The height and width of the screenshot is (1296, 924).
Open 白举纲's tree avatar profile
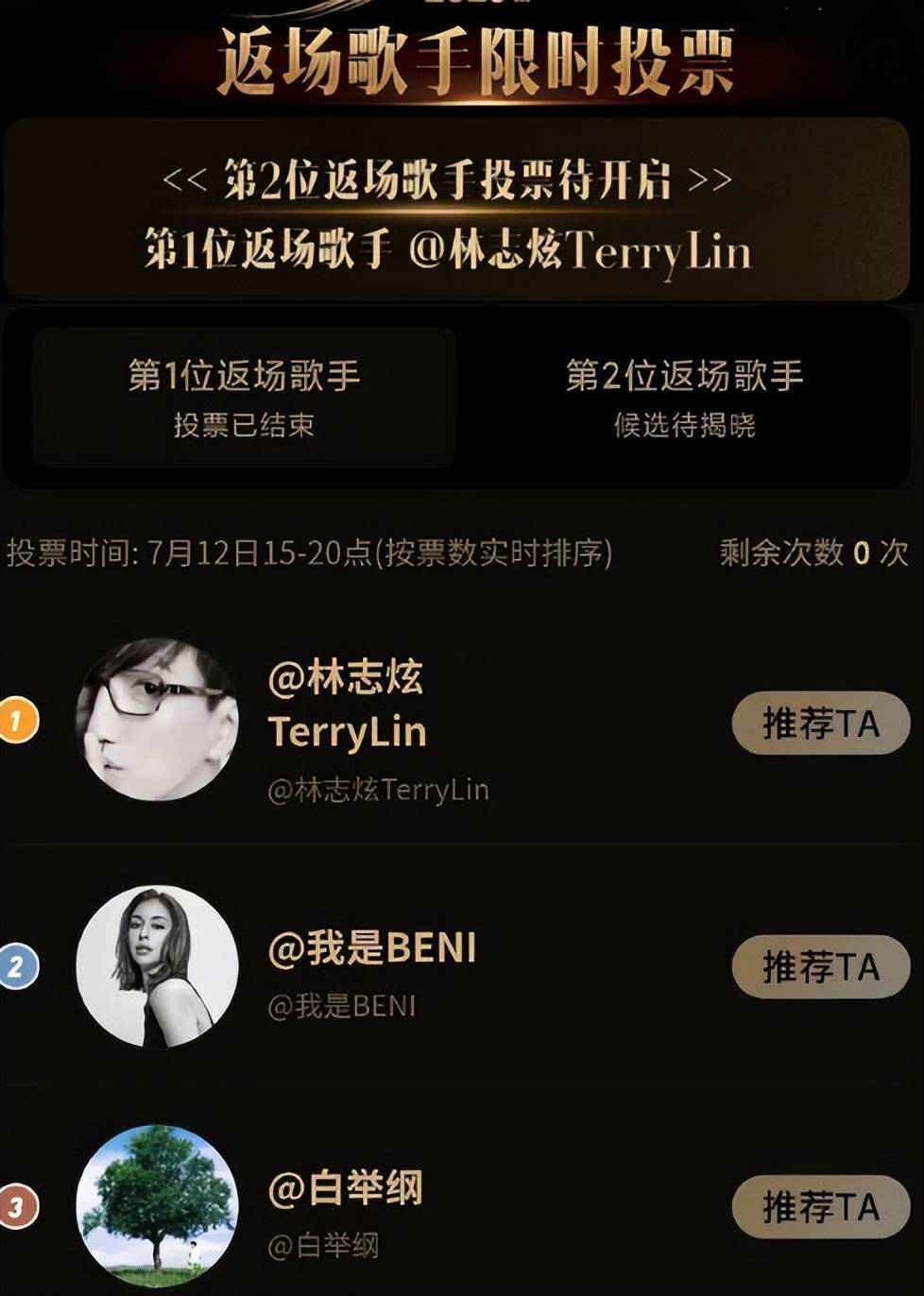(157, 1206)
